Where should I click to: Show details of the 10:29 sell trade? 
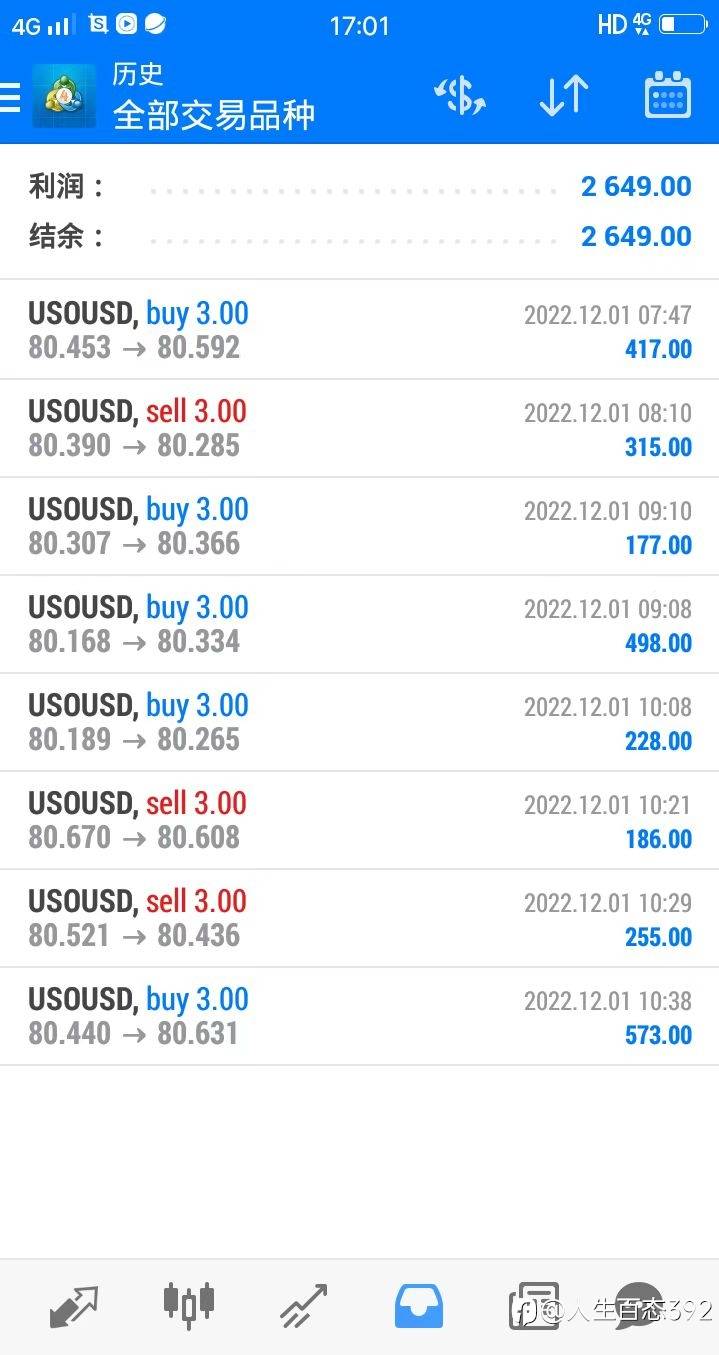pos(359,918)
